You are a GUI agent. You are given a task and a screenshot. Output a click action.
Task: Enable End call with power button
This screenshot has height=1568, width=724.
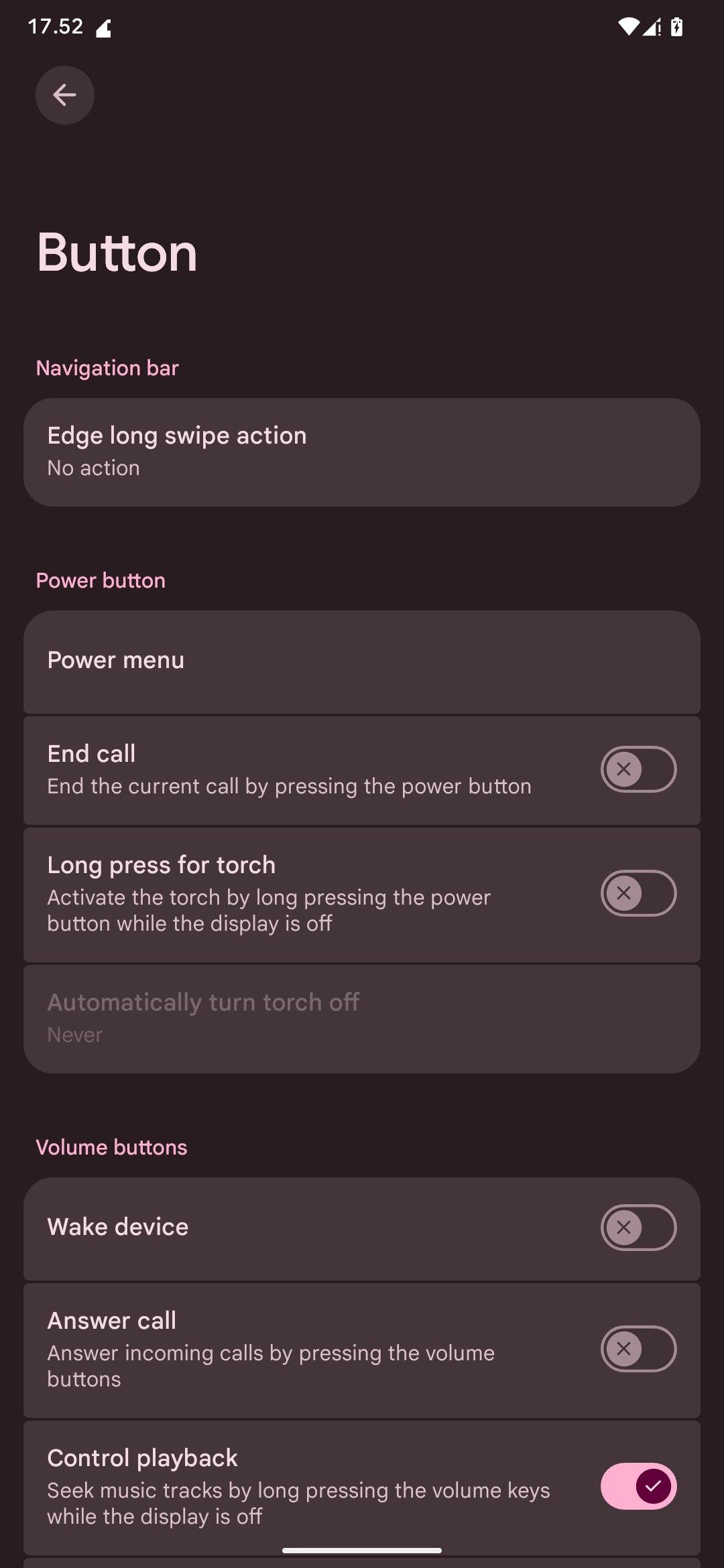(638, 769)
